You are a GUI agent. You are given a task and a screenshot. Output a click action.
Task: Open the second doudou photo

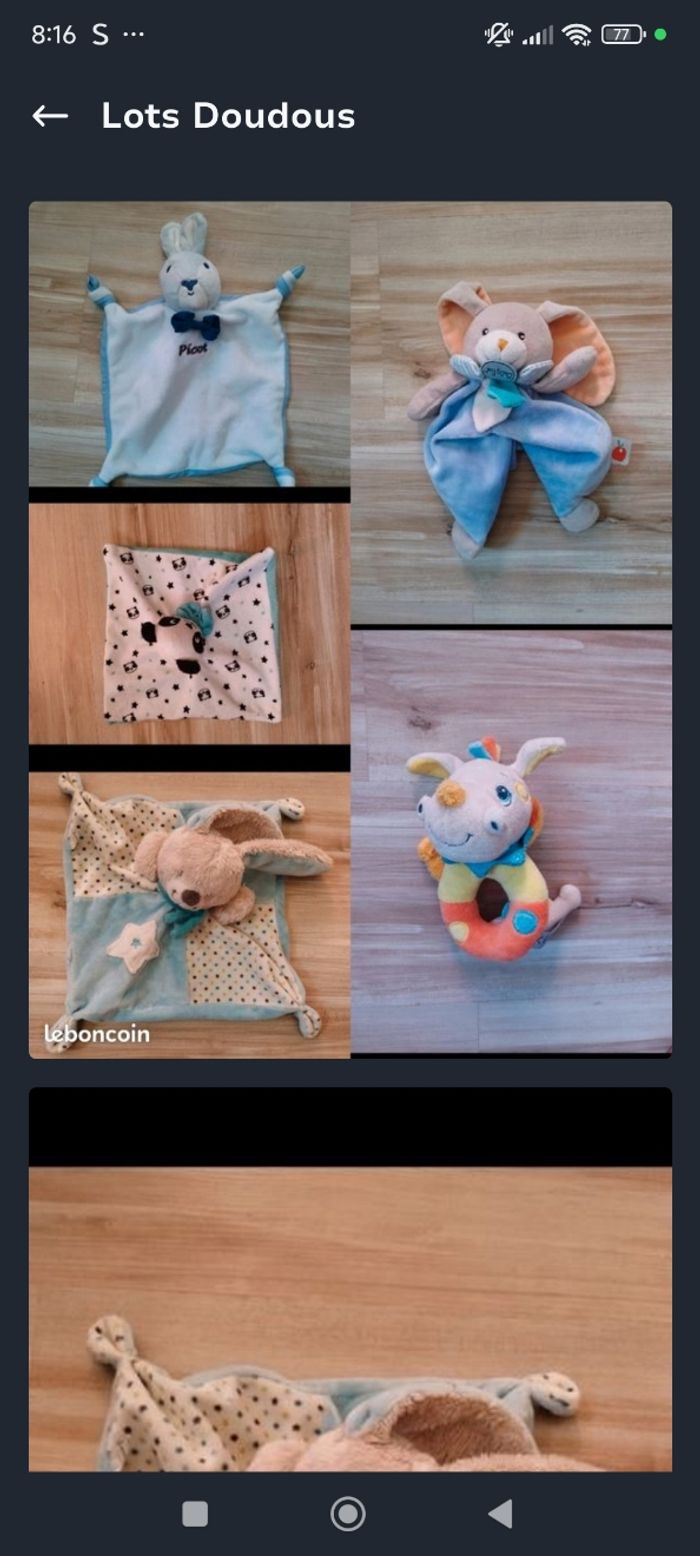pos(350,1300)
